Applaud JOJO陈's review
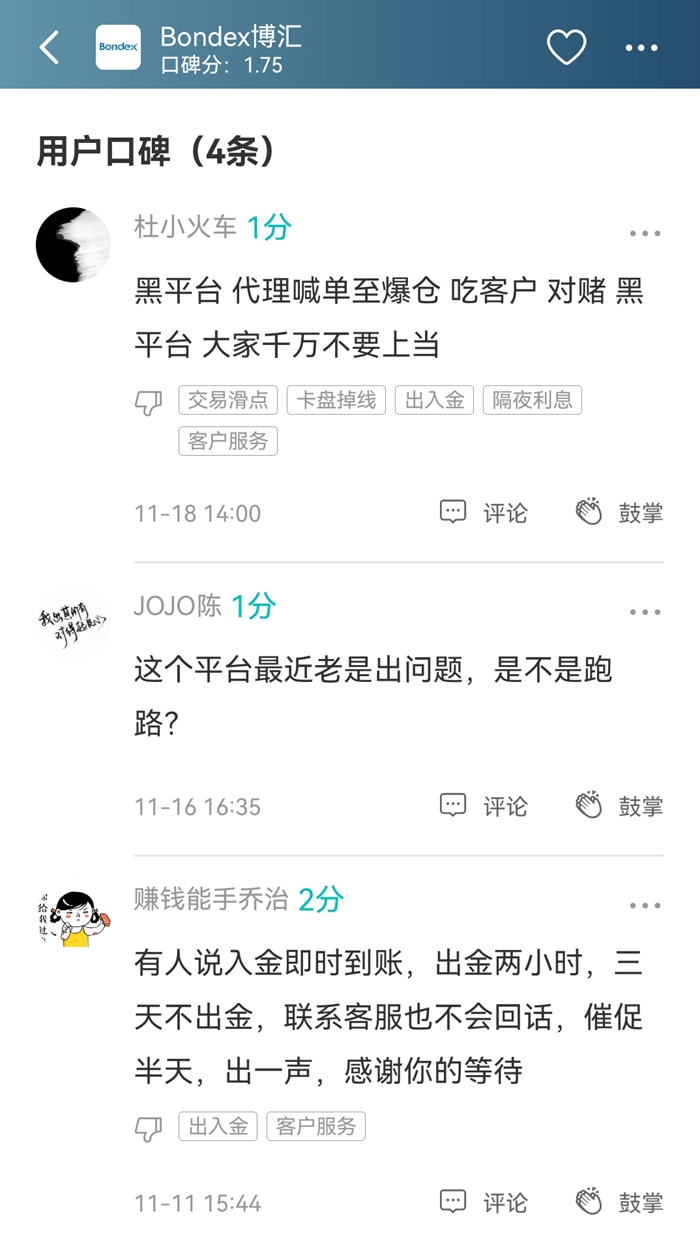This screenshot has width=700, height=1242. click(619, 806)
